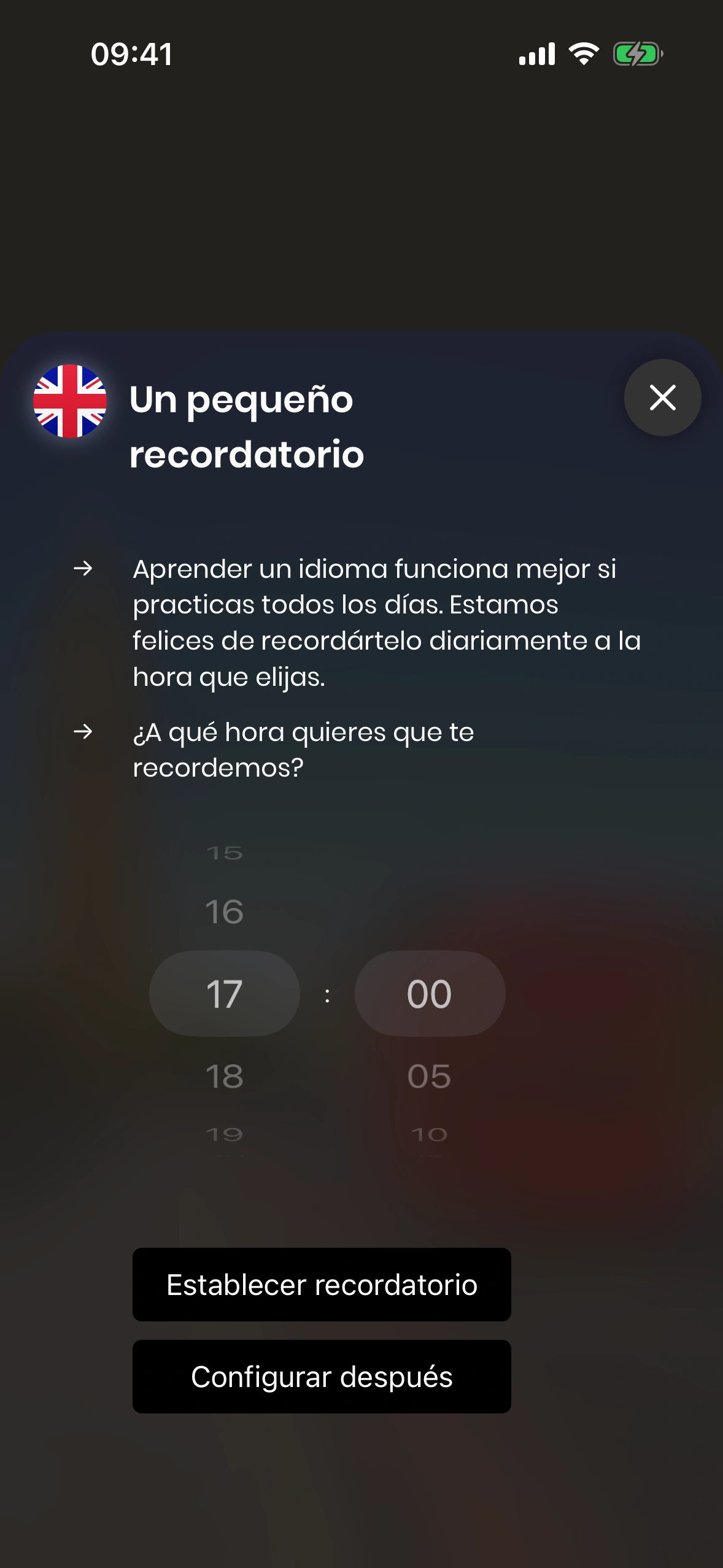Choose Configurar después

(x=322, y=1377)
